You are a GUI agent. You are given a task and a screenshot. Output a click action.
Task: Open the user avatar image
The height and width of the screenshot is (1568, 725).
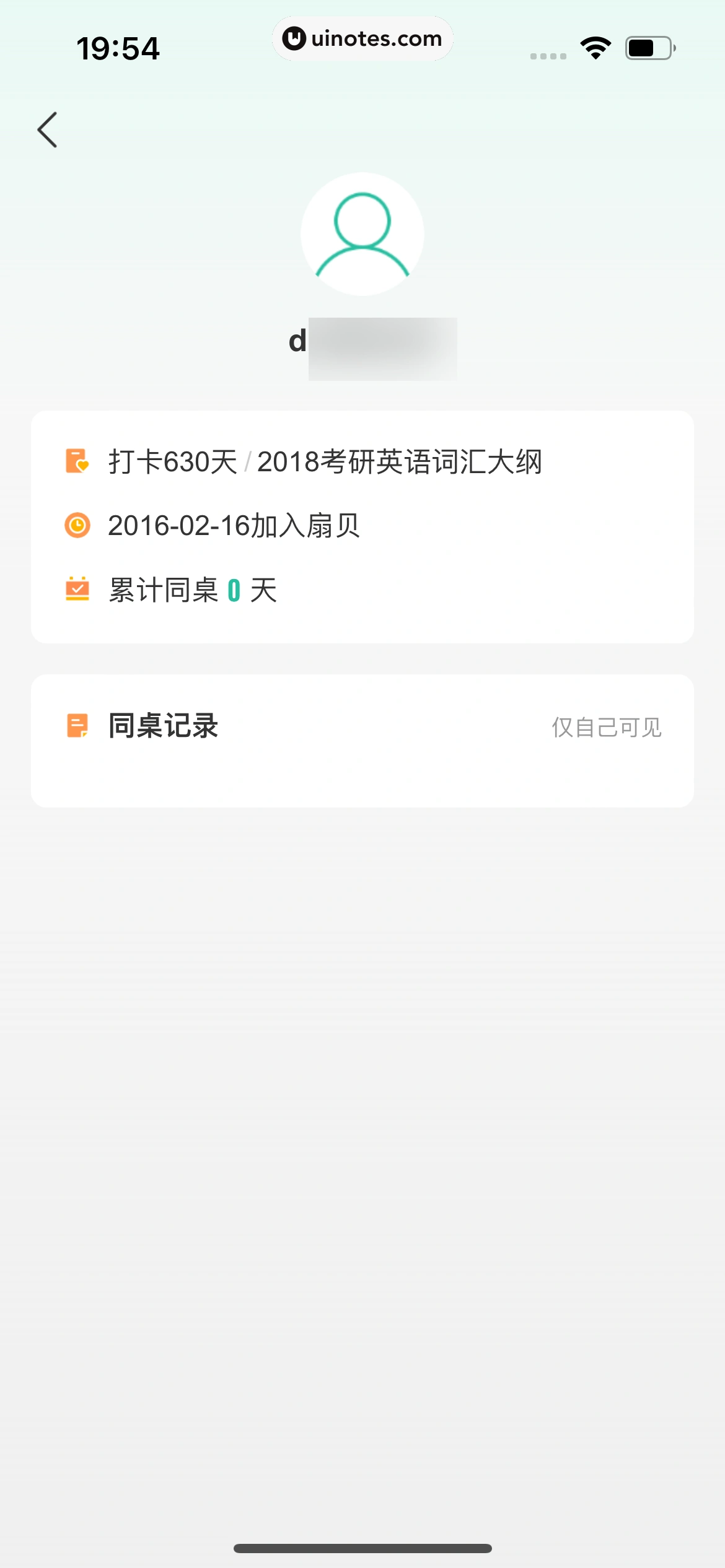click(x=362, y=234)
